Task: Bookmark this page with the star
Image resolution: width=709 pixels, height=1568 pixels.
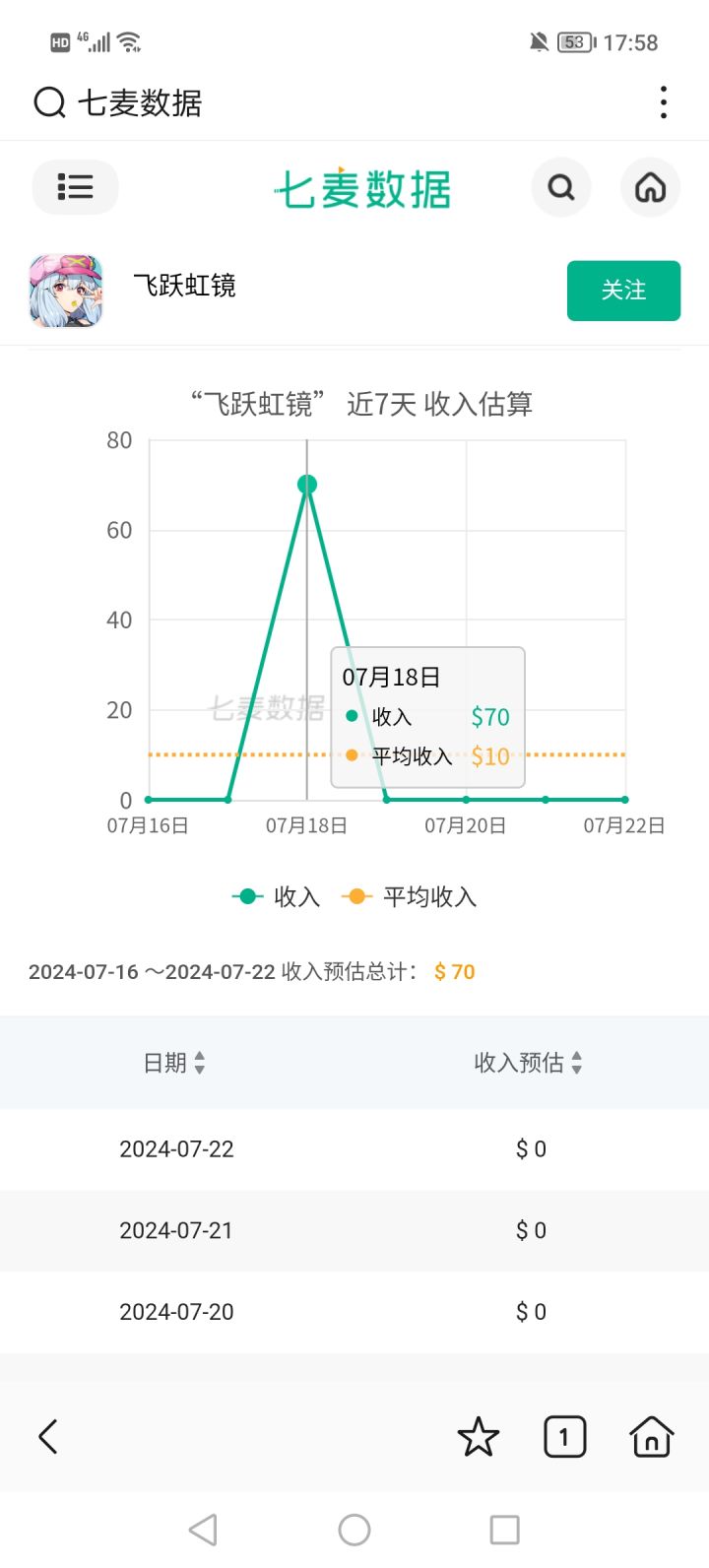Action: click(479, 1437)
